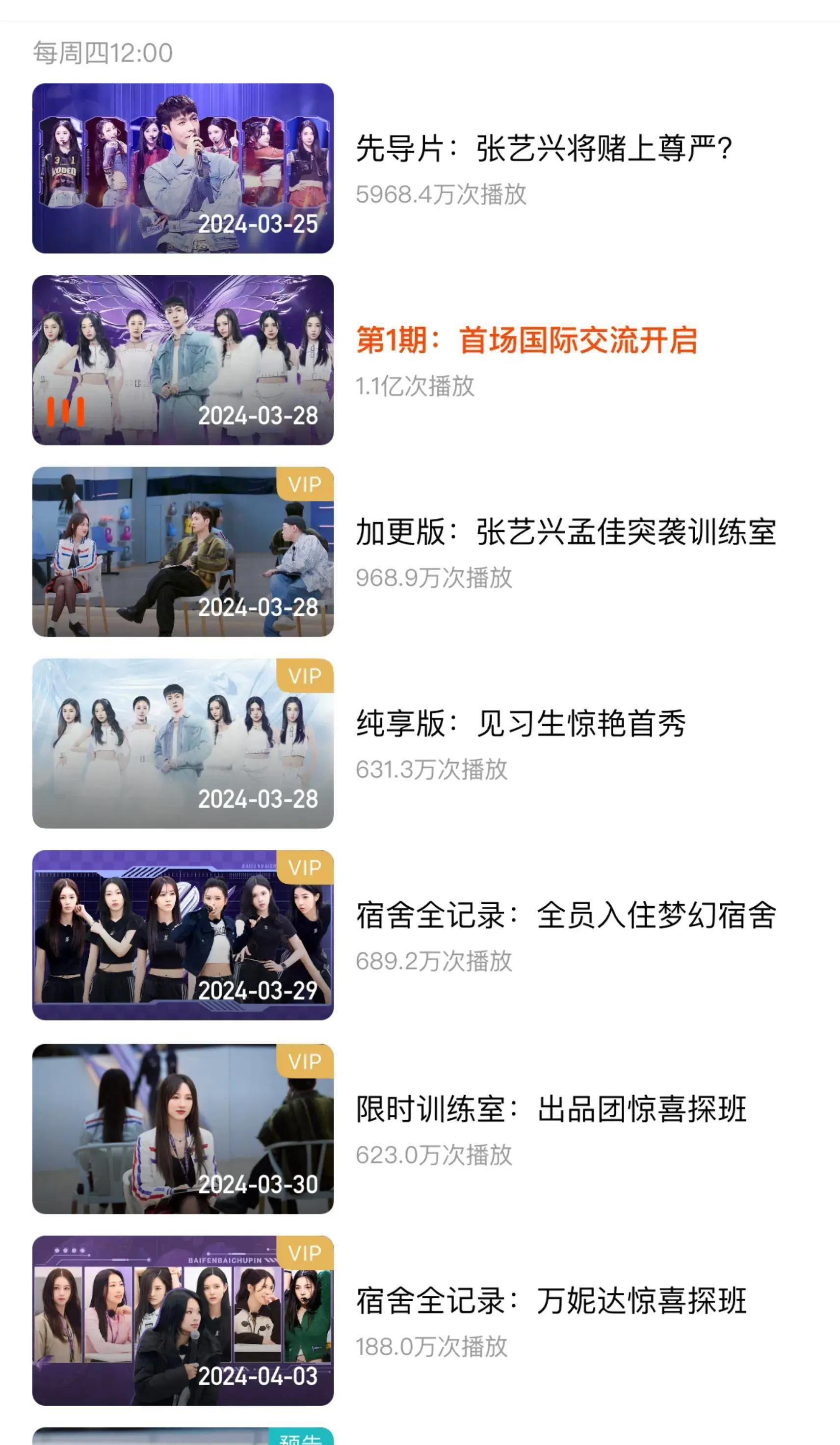This screenshot has height=1445, width=840.
Task: Open 宿舍全记录：万妮达惊喜探班
Action: pos(551,1300)
